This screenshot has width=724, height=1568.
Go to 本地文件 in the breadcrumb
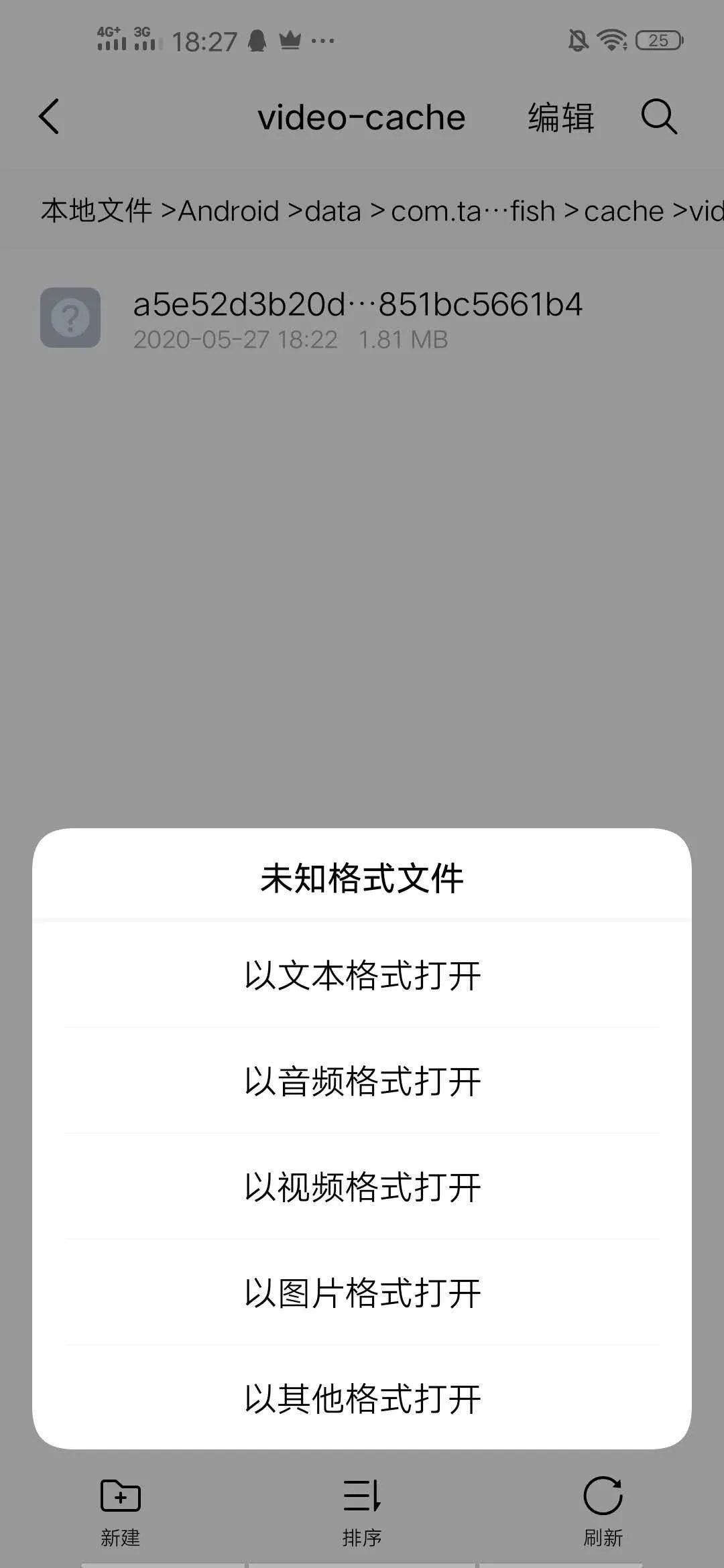pos(97,210)
